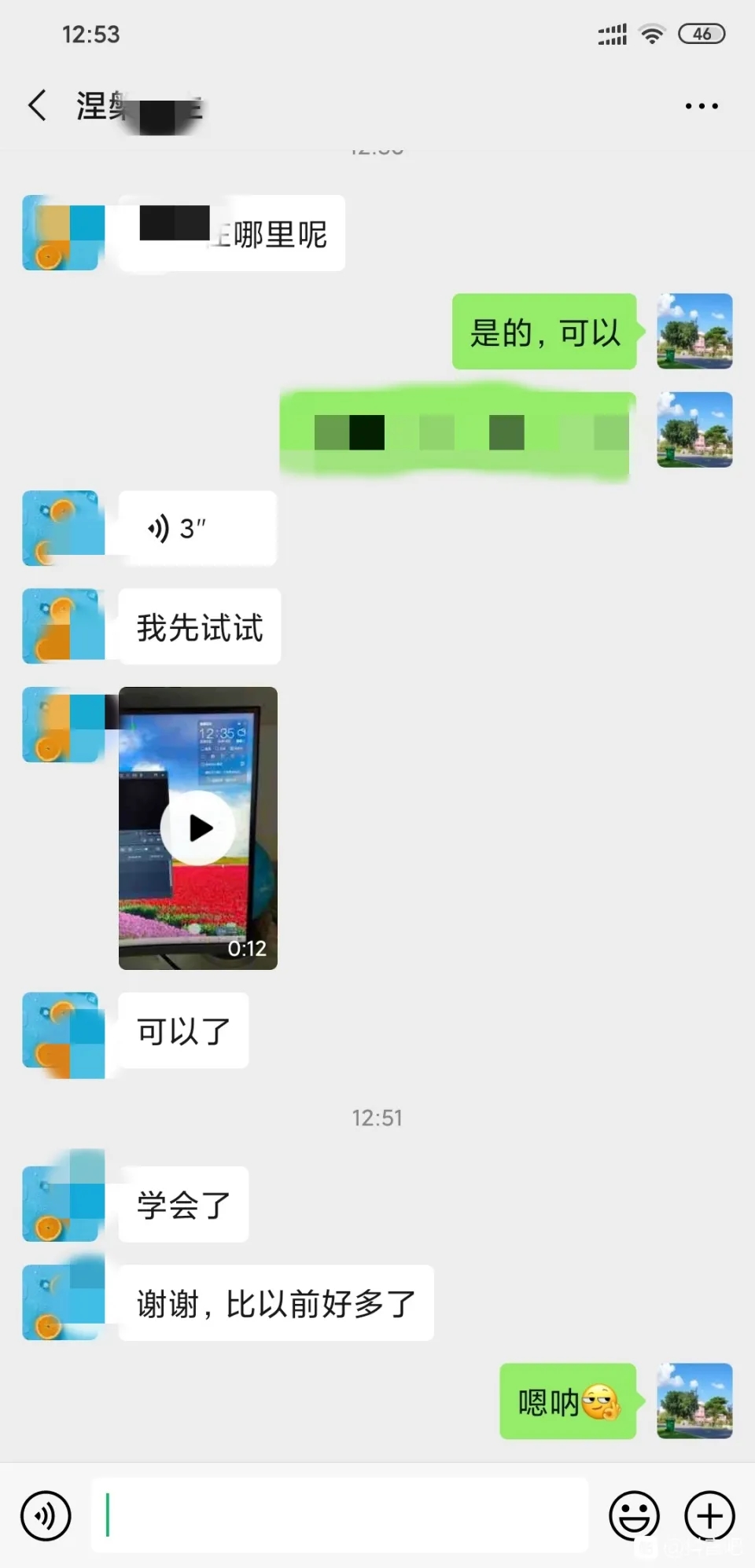Focus the message text field
Screen dimensions: 755x1568
[340, 1515]
